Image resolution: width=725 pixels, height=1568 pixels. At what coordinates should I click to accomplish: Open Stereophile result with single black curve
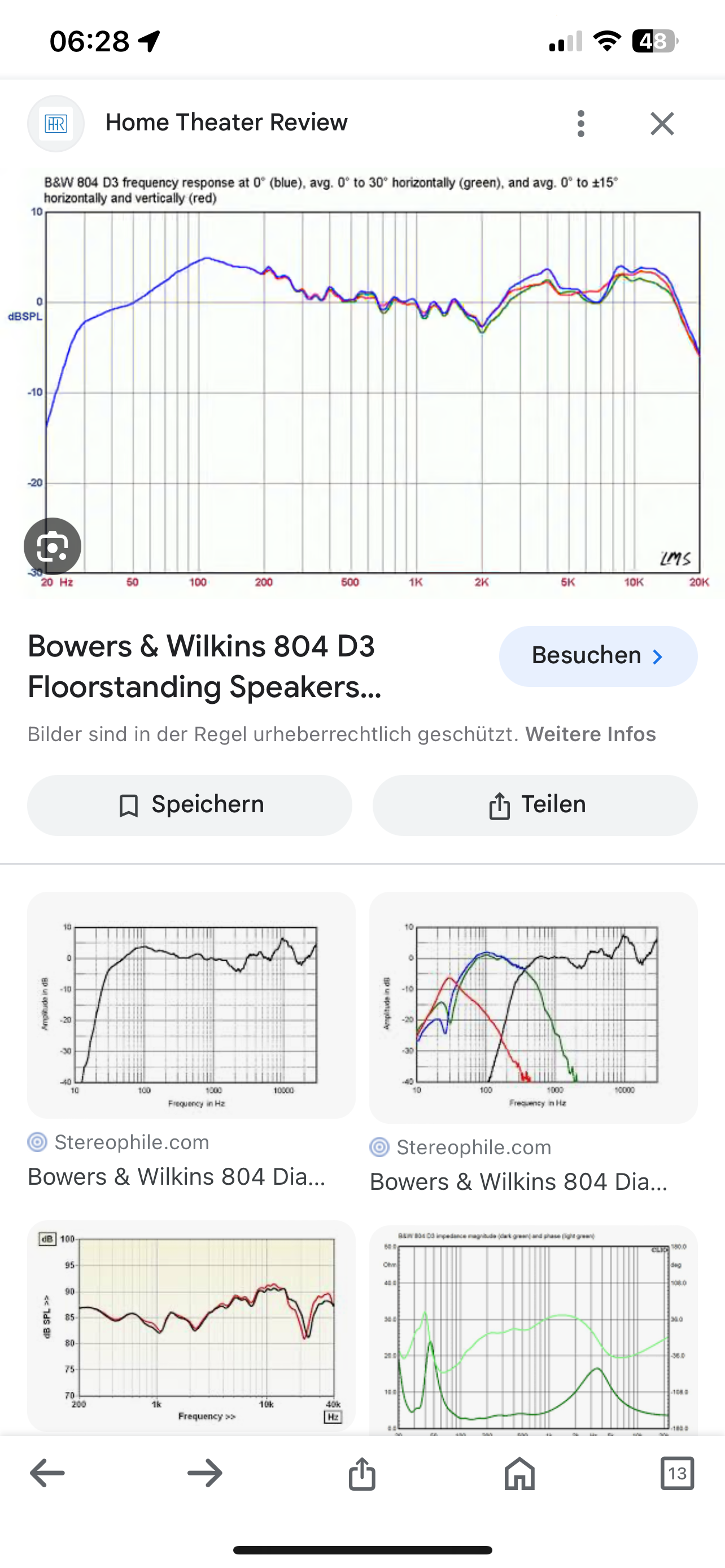[x=191, y=1005]
